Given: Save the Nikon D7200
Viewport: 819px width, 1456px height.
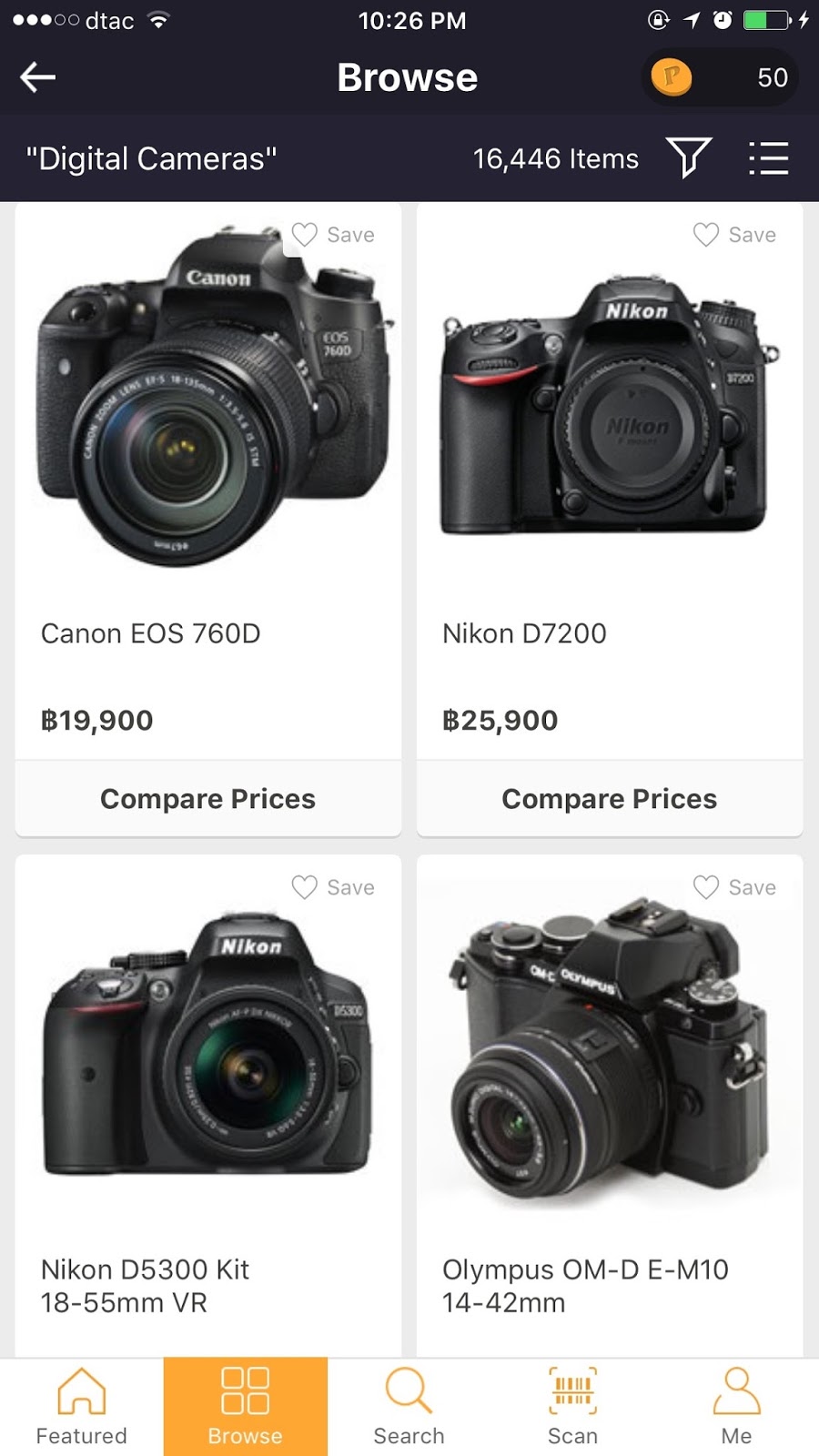Looking at the screenshot, I should 734,235.
